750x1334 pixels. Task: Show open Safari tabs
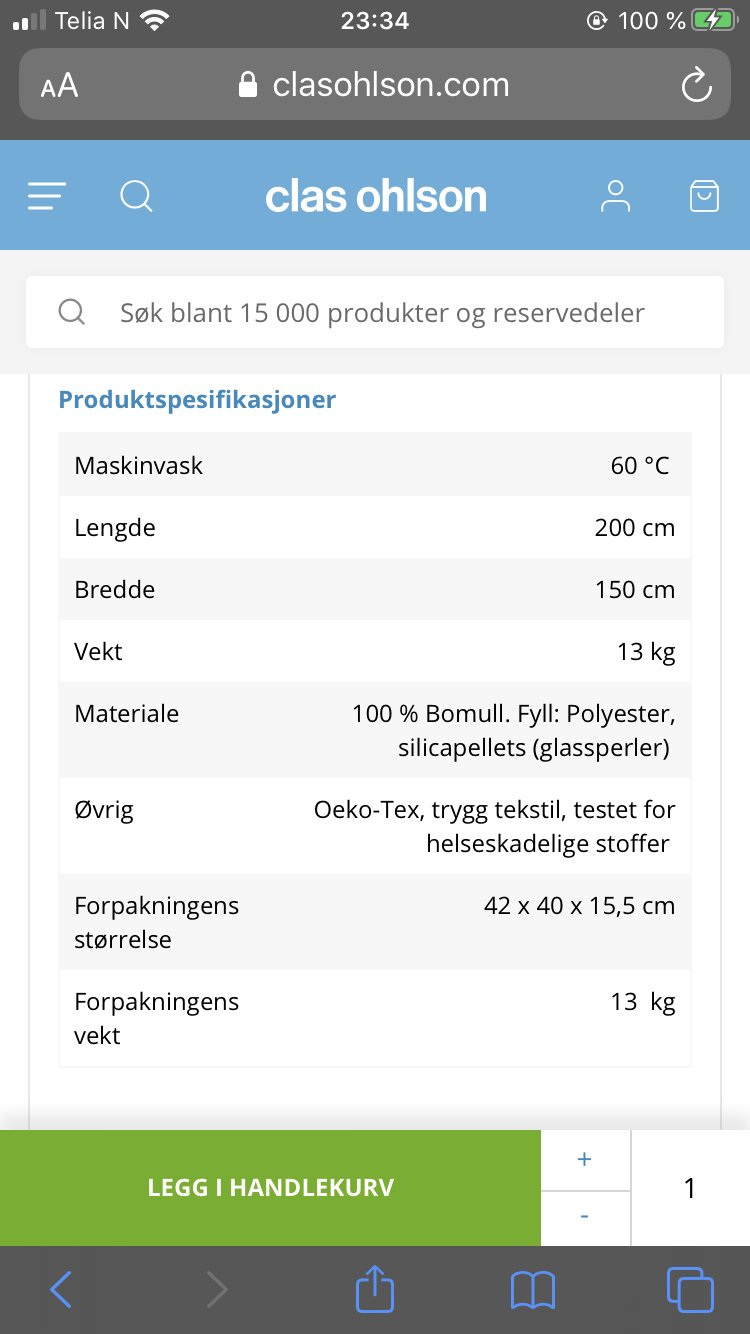tap(690, 1290)
